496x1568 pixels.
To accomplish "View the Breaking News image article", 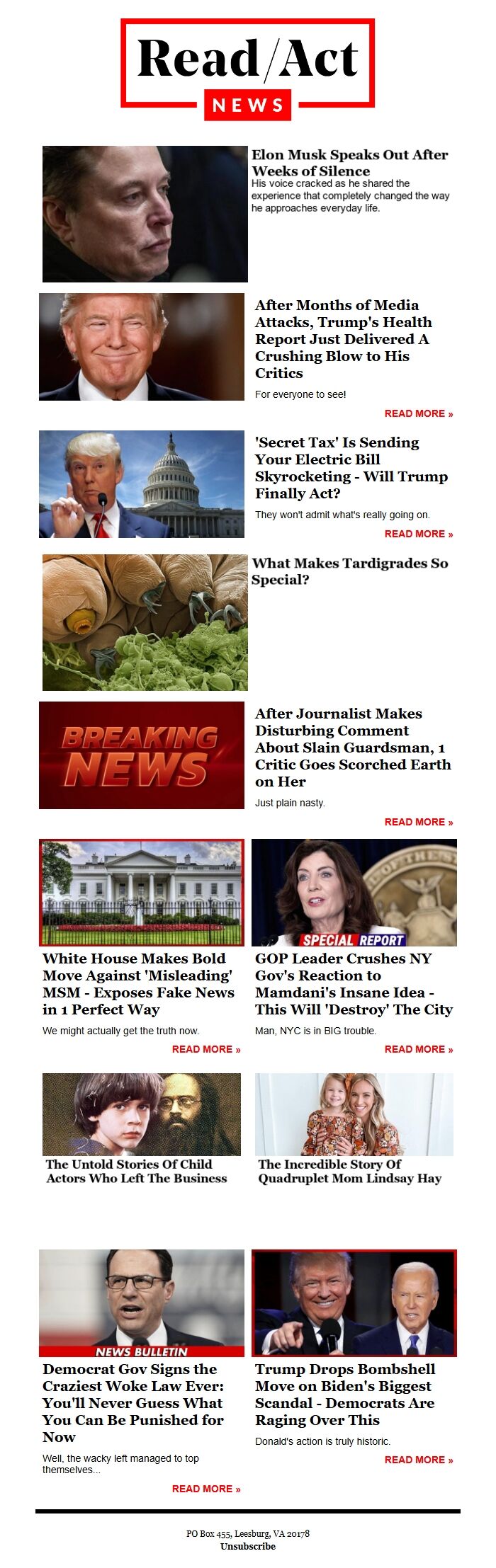I will coord(142,755).
